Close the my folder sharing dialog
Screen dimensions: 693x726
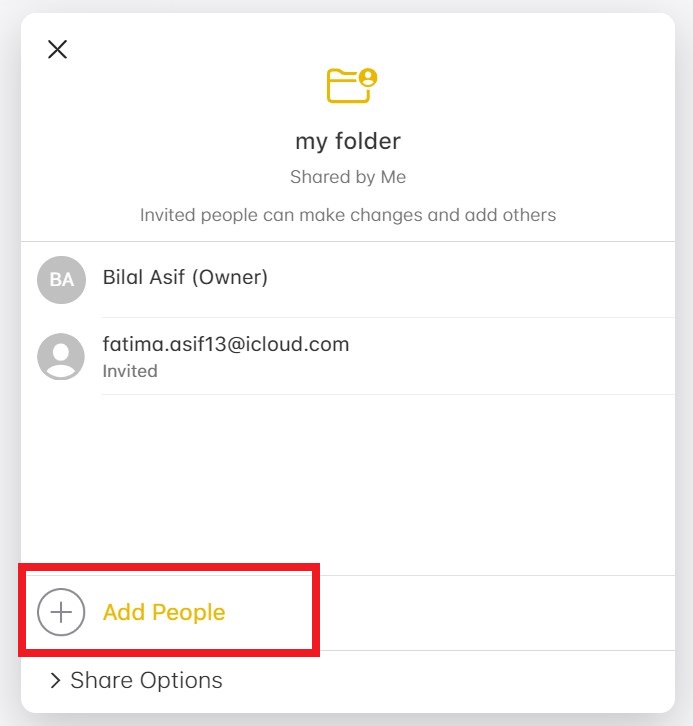(58, 49)
